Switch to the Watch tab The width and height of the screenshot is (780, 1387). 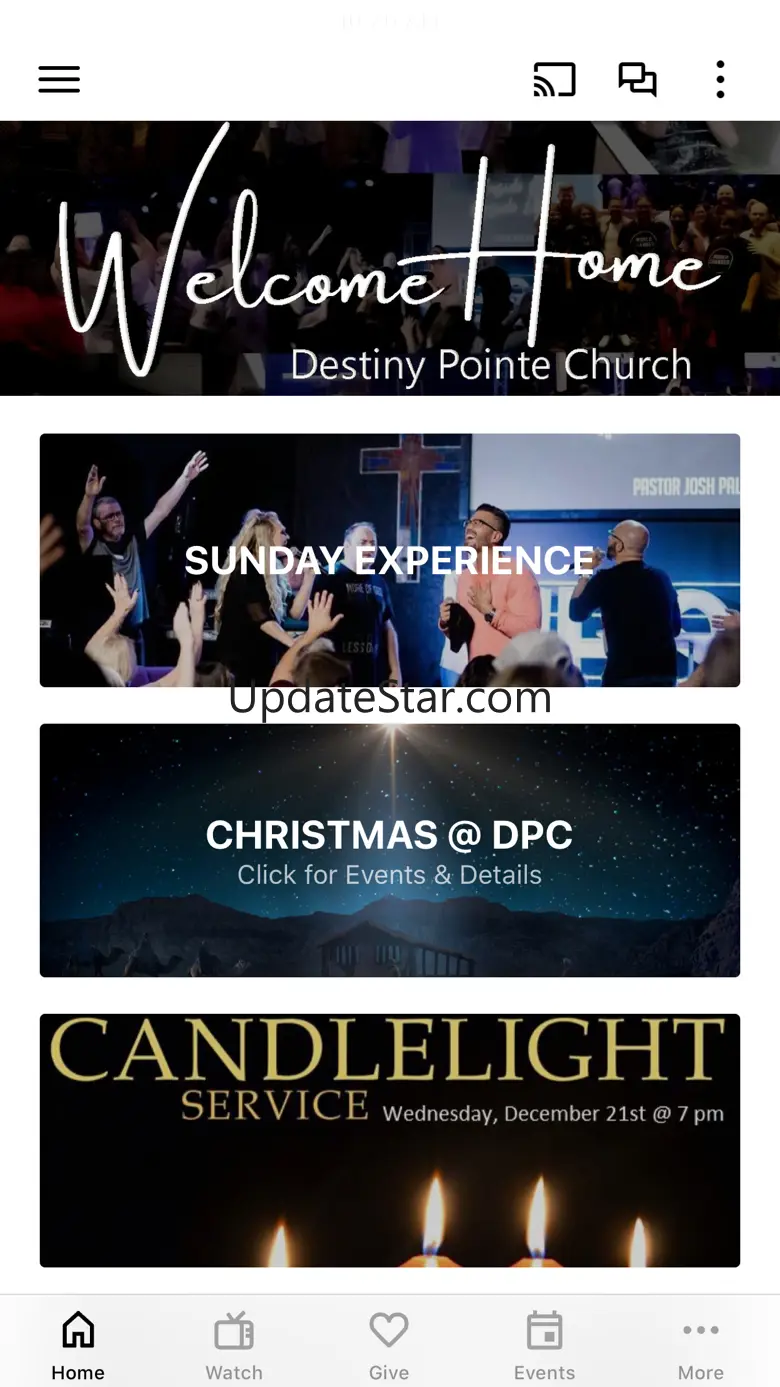pyautogui.click(x=234, y=1345)
